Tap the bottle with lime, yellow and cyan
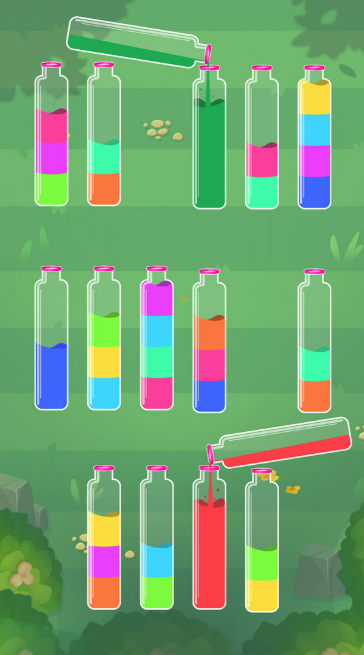The height and width of the screenshot is (655, 364). click(x=104, y=338)
